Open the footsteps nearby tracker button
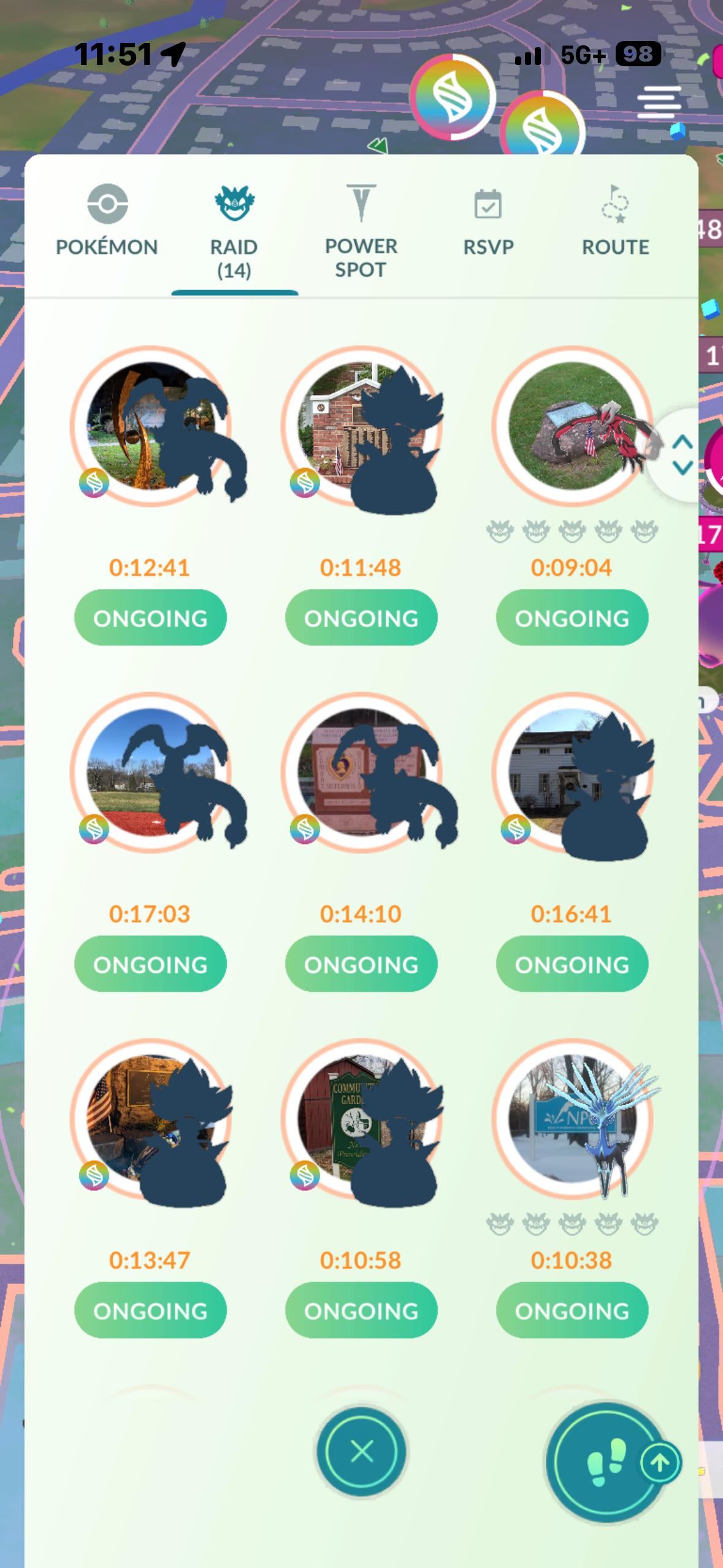The image size is (723, 1568). pos(604,1462)
